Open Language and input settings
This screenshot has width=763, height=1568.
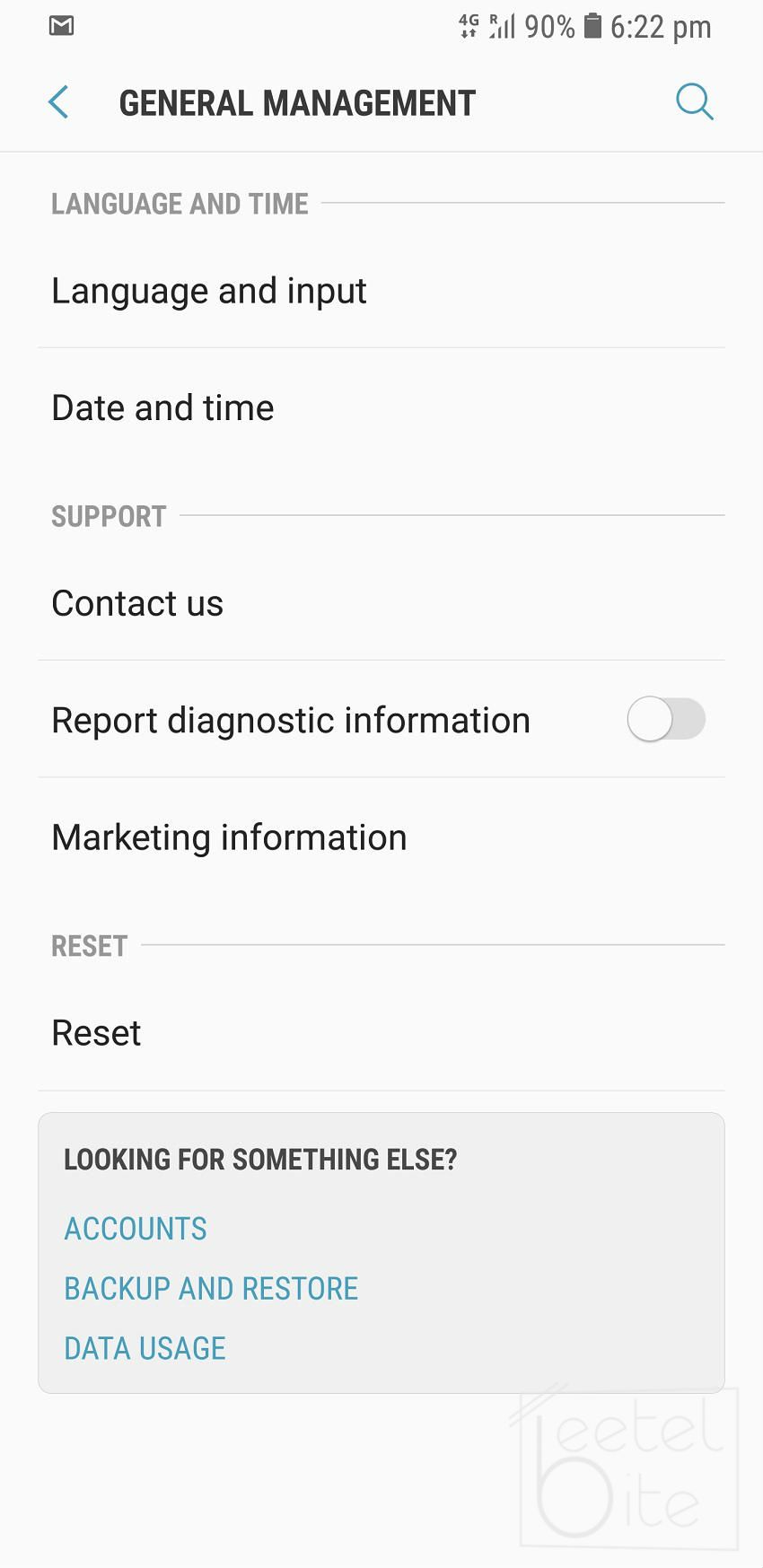coord(209,291)
